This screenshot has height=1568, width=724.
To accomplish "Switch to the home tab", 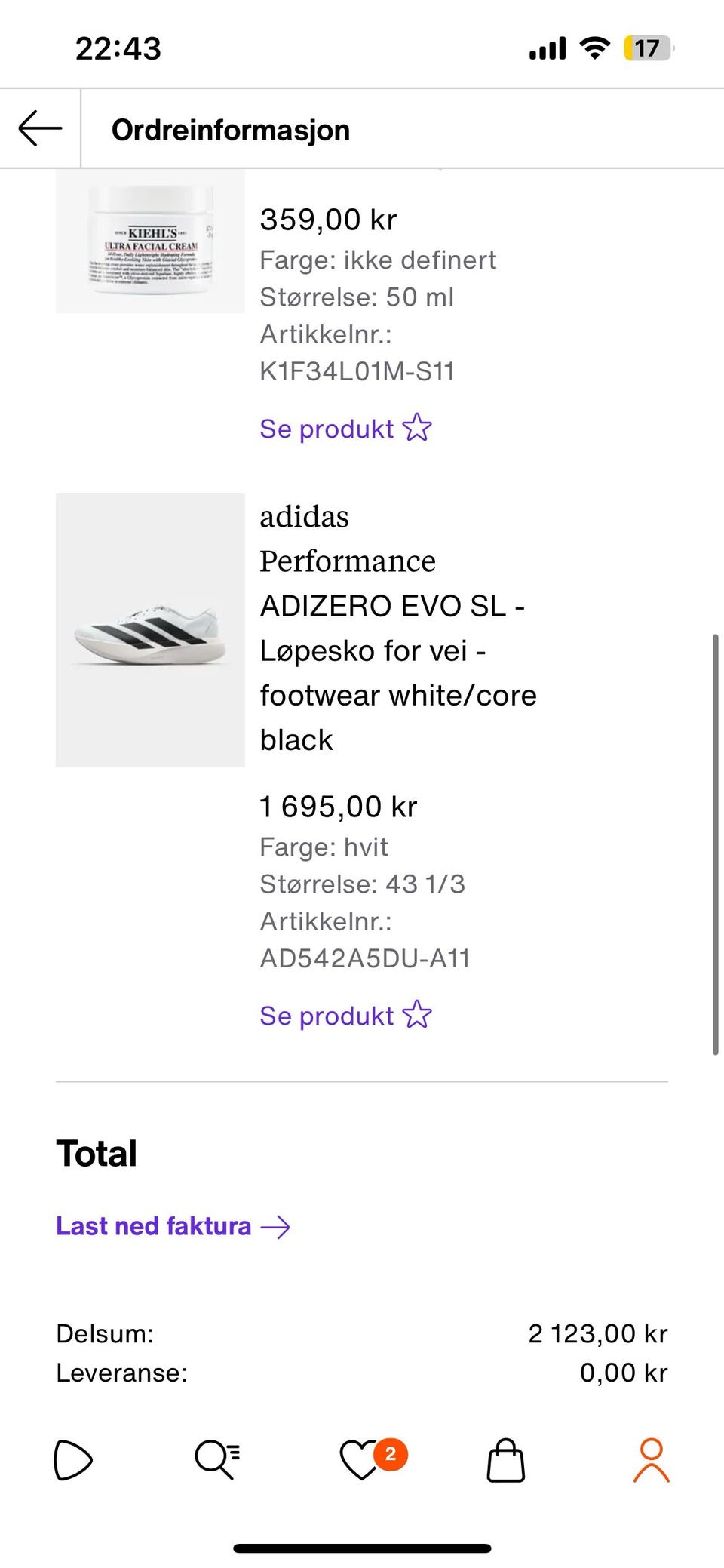I will coord(73,1460).
